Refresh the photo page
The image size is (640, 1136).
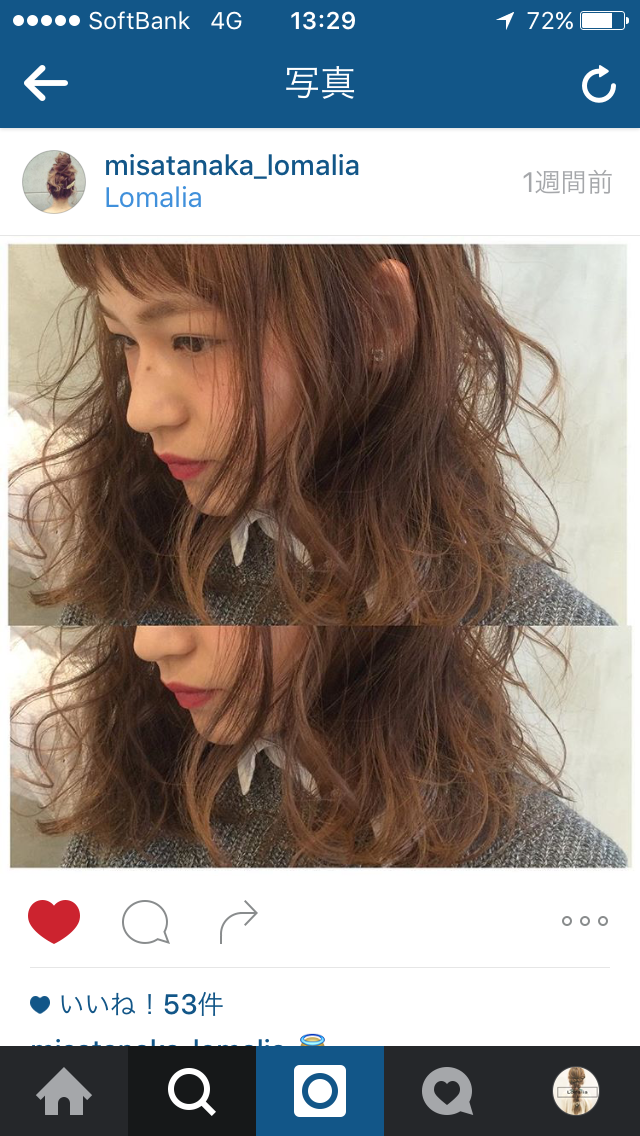point(598,85)
